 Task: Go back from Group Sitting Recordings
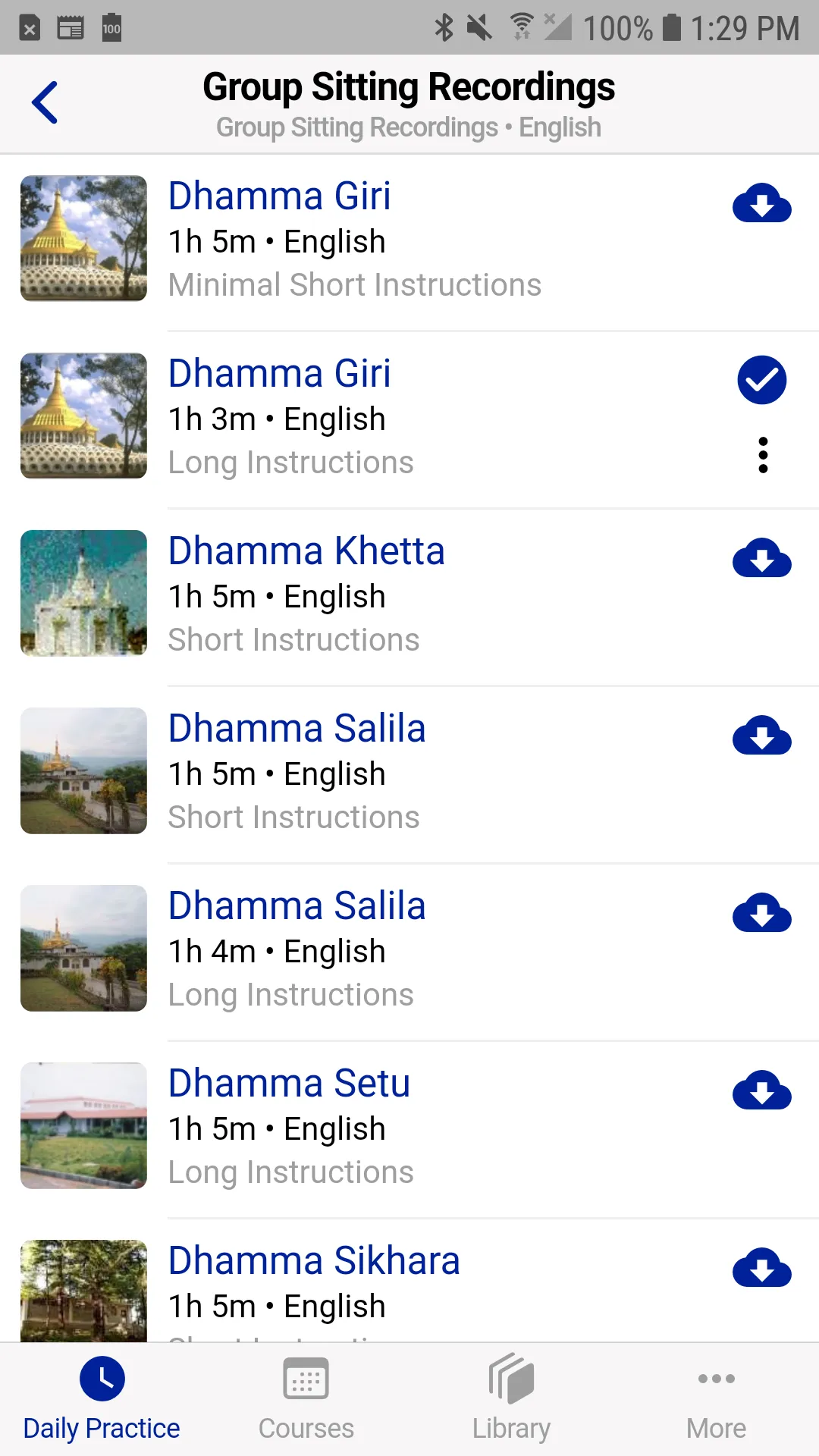45,102
